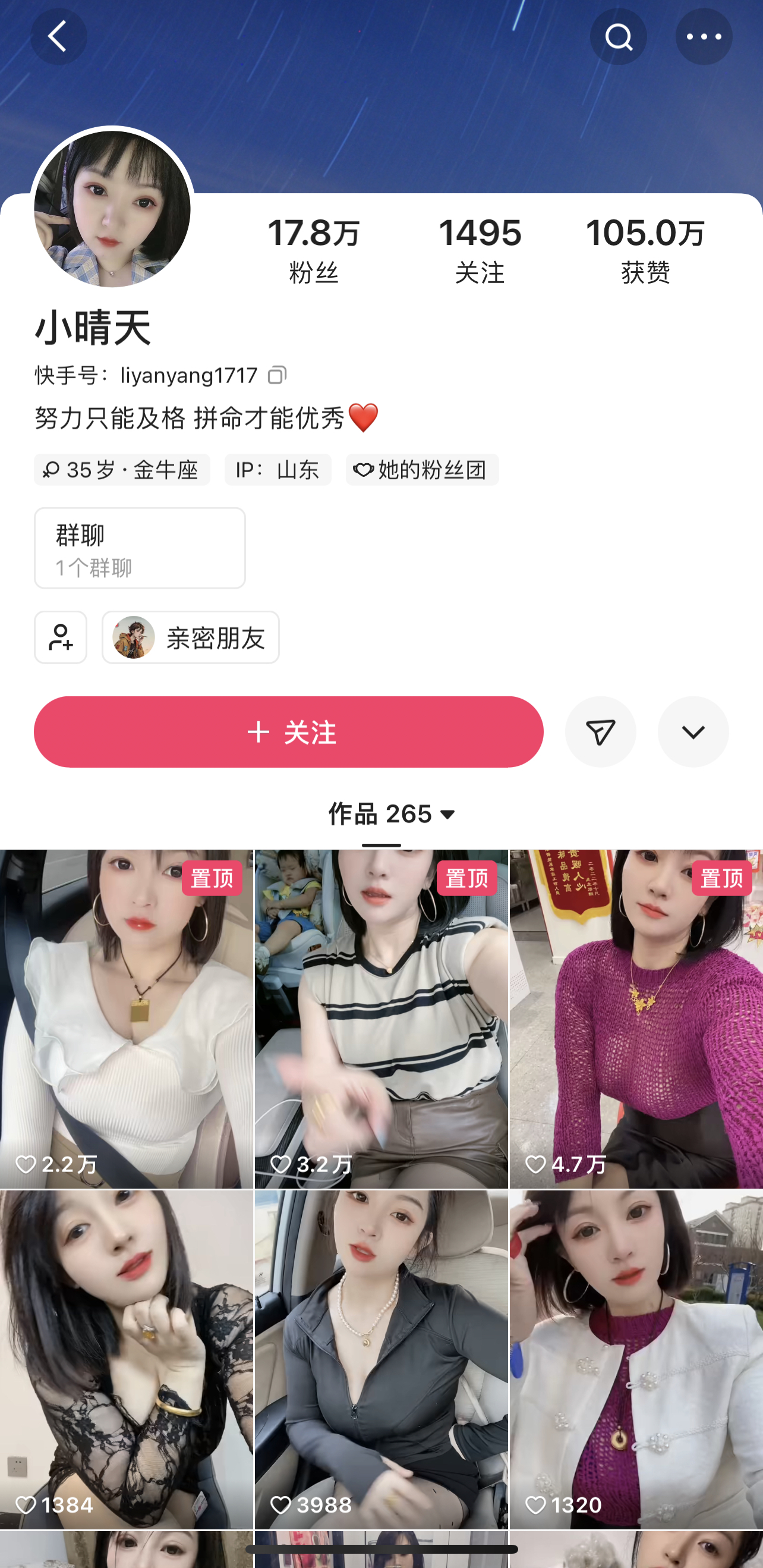Play the video with 1320 likes
Screen dimensions: 763x1568
[x=636, y=1359]
